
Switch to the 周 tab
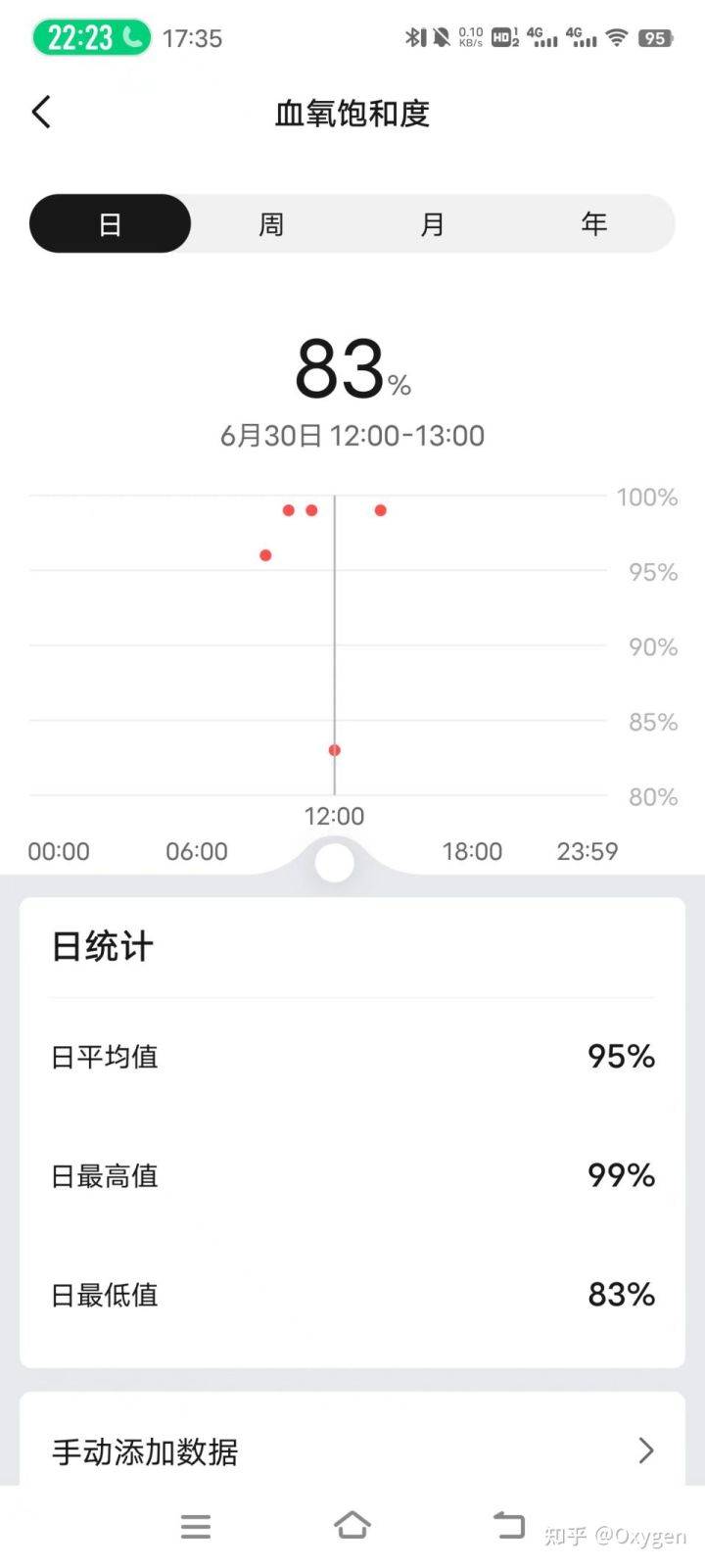pyautogui.click(x=271, y=224)
